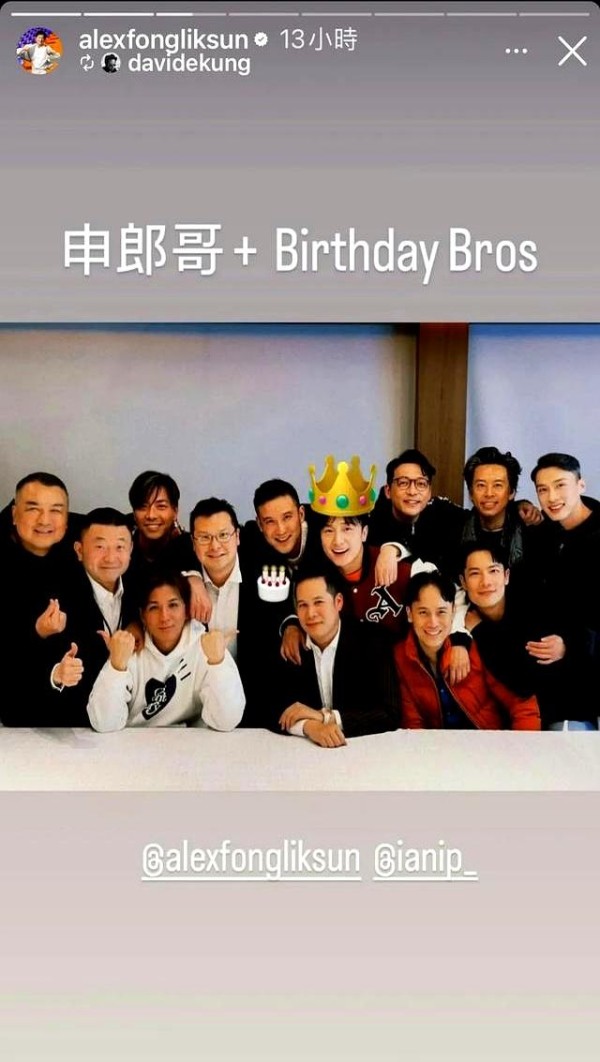Close the story viewer
Screen dimensions: 600x1062
[x=572, y=51]
